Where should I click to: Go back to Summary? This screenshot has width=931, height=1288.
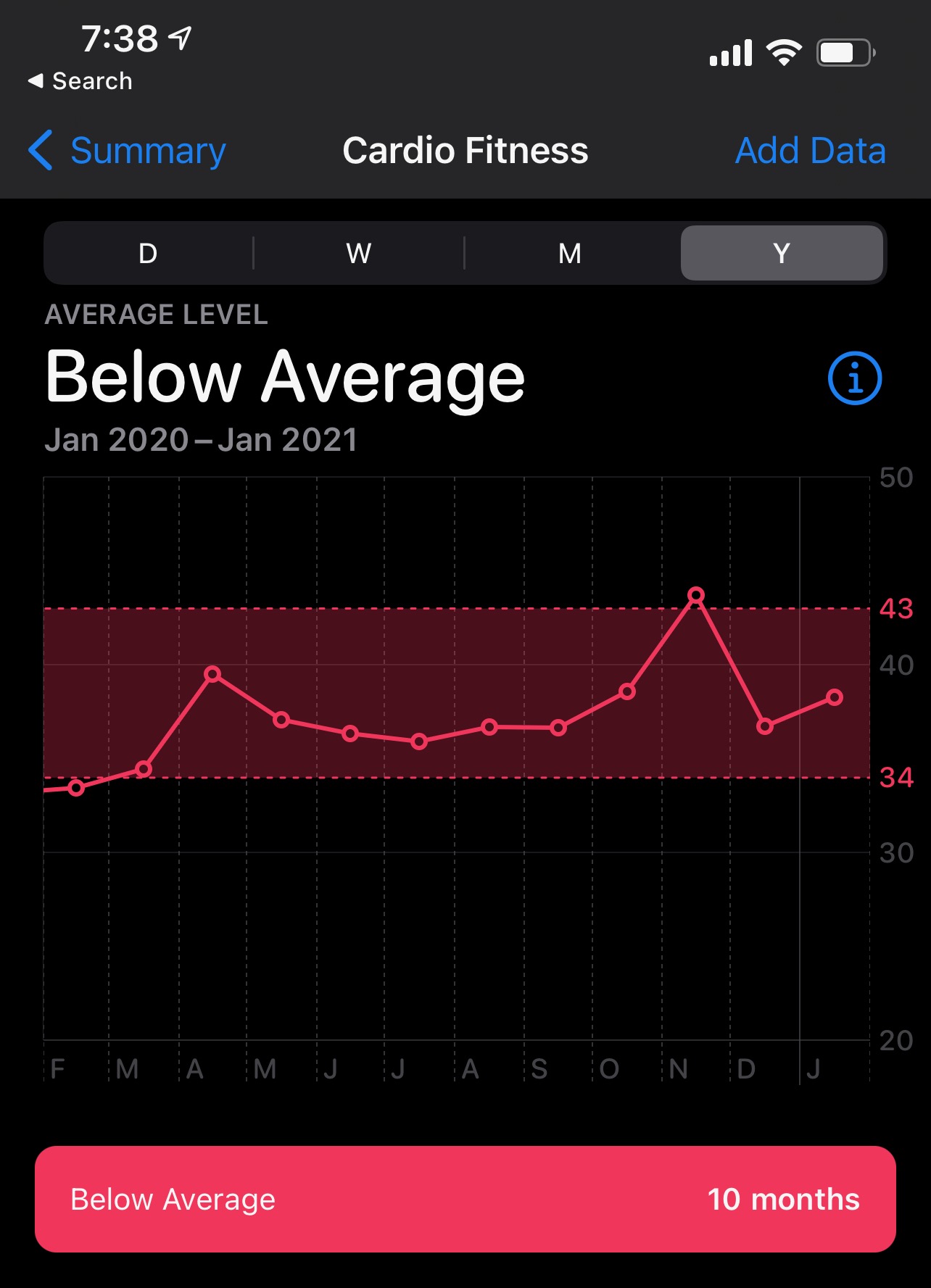(x=128, y=151)
